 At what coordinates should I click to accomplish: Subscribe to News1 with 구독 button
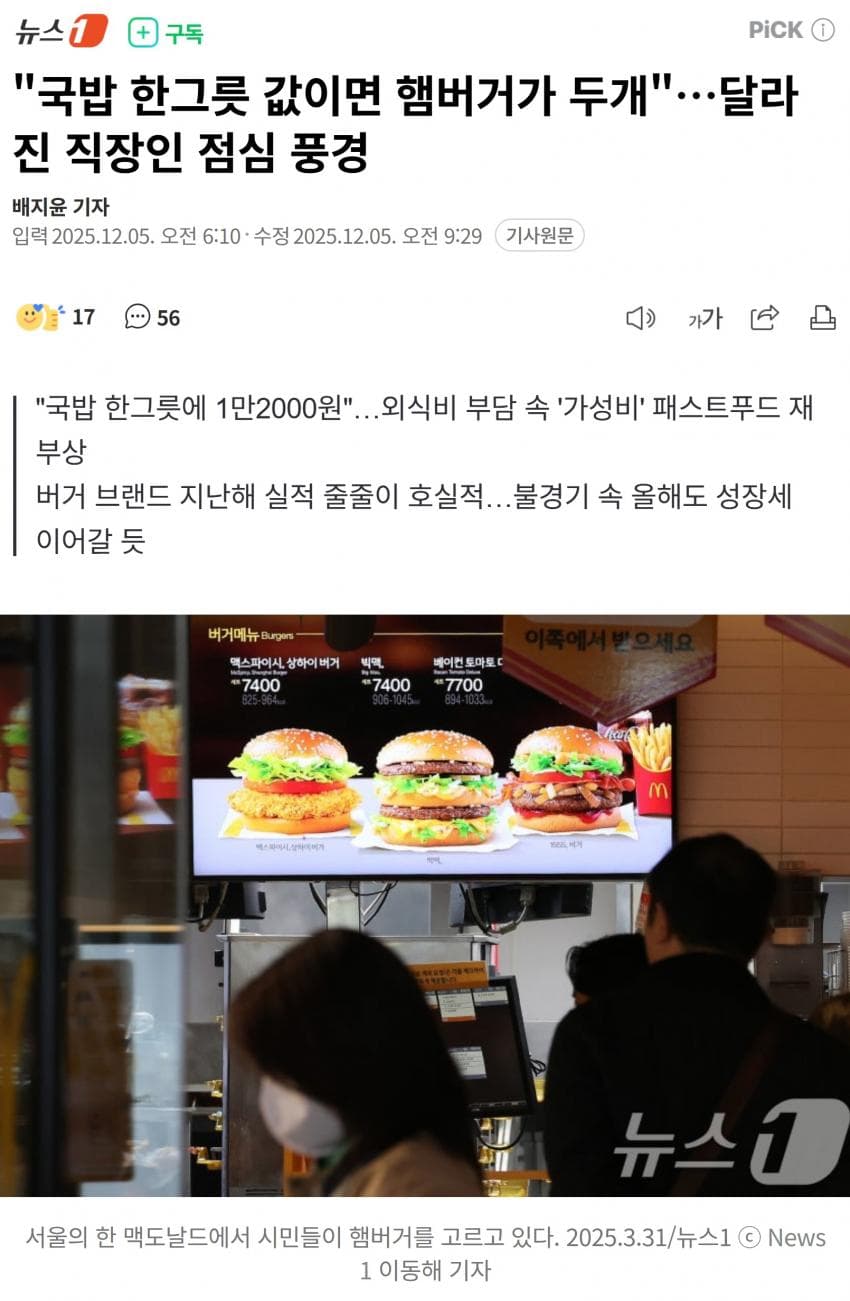(166, 33)
